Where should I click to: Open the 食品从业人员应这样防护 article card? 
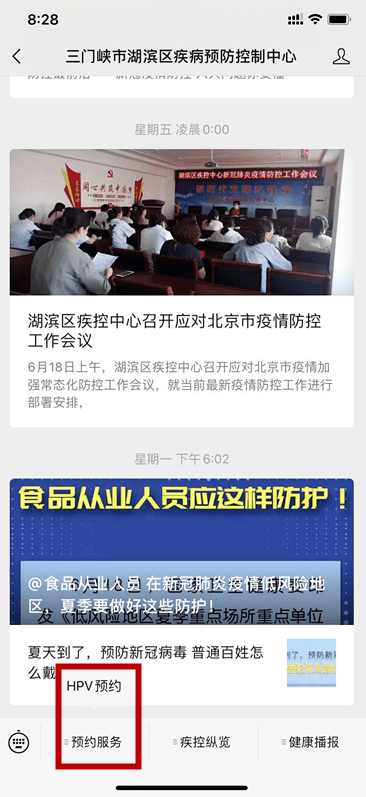tap(182, 551)
